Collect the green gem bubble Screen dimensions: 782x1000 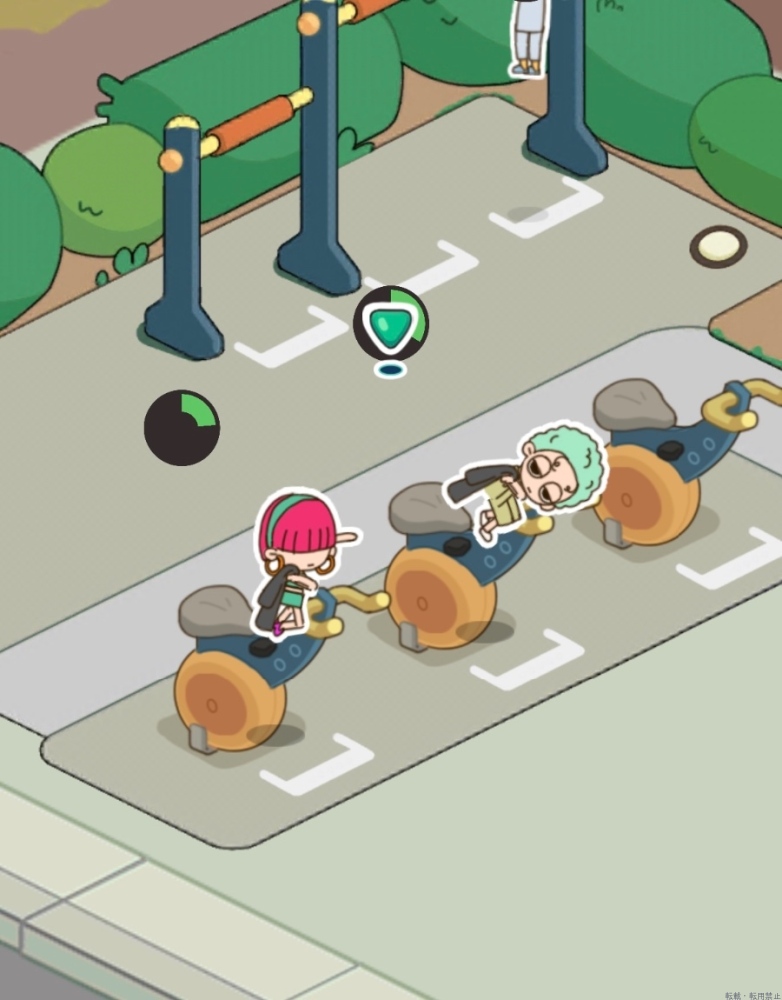390,325
